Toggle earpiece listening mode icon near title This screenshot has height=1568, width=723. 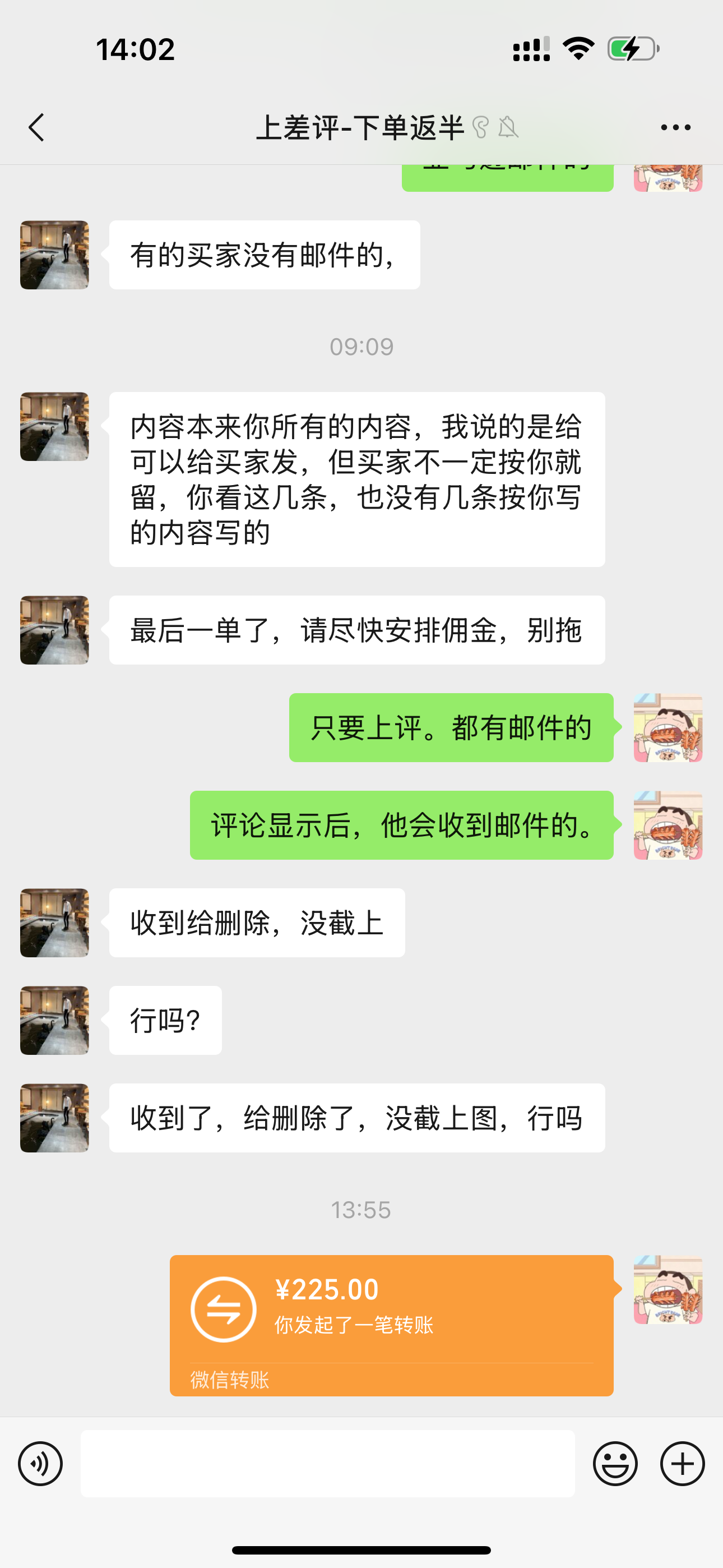[x=481, y=127]
